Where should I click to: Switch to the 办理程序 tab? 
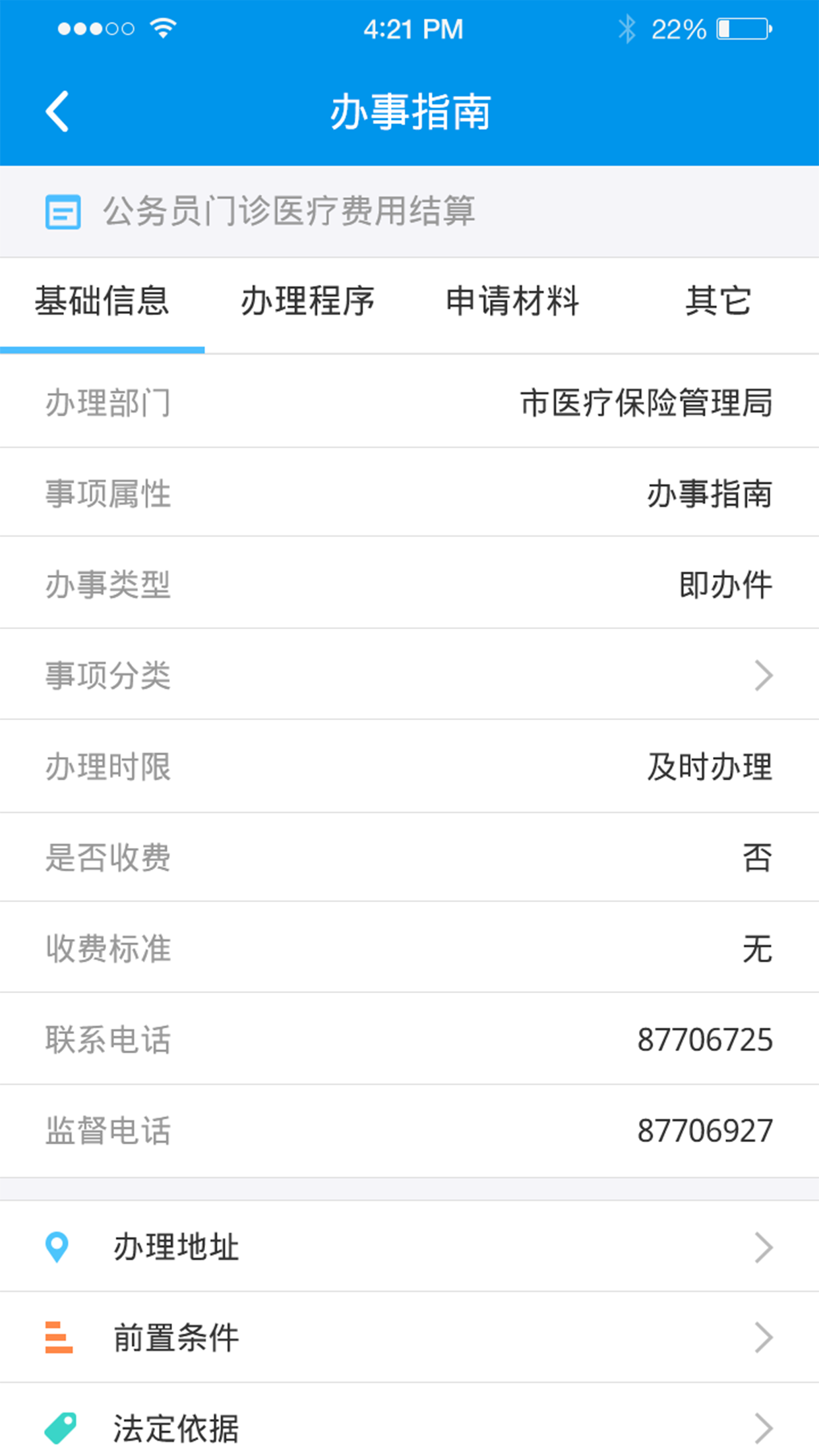click(307, 303)
